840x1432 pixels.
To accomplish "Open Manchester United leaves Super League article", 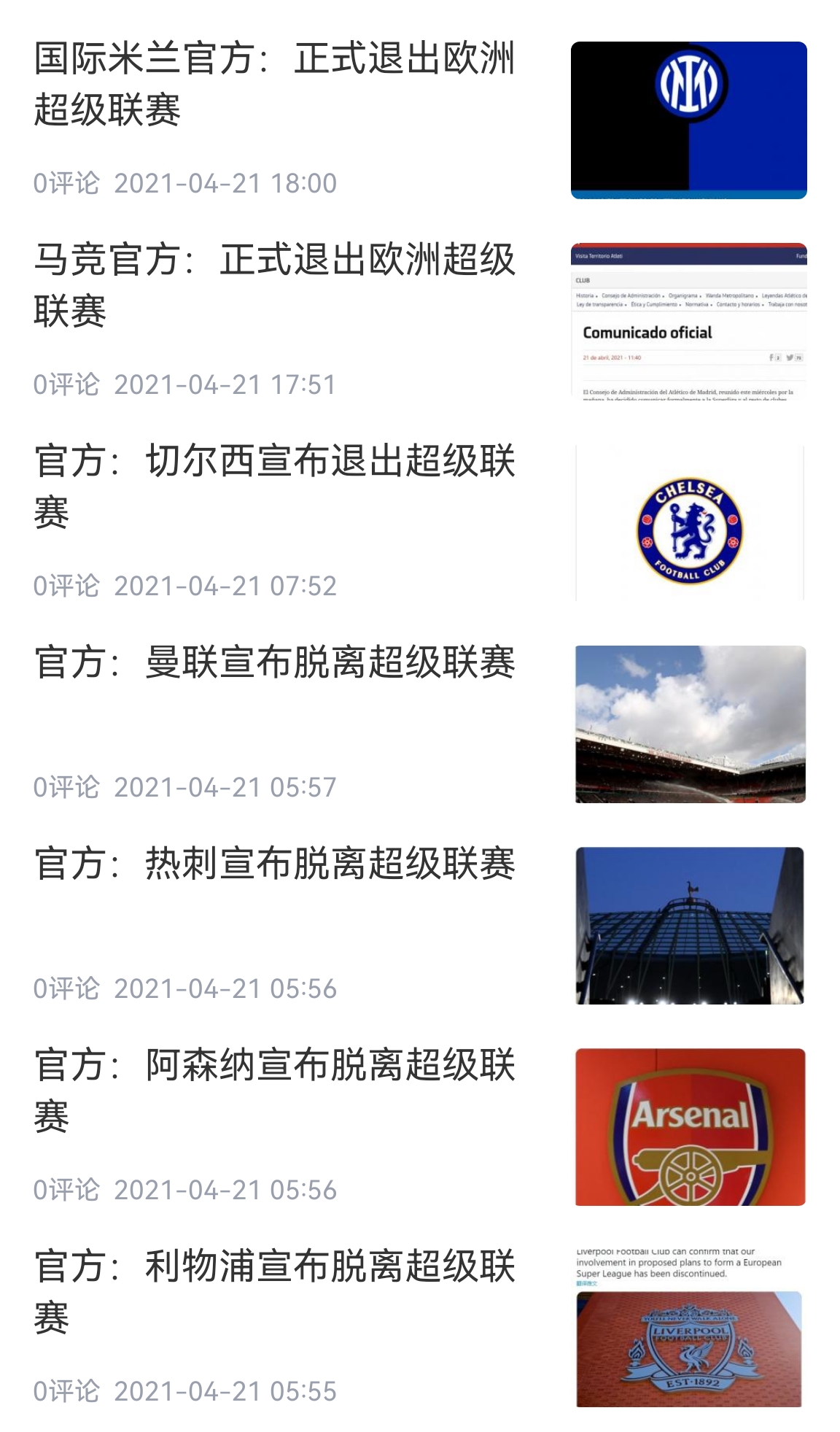I will (x=274, y=662).
